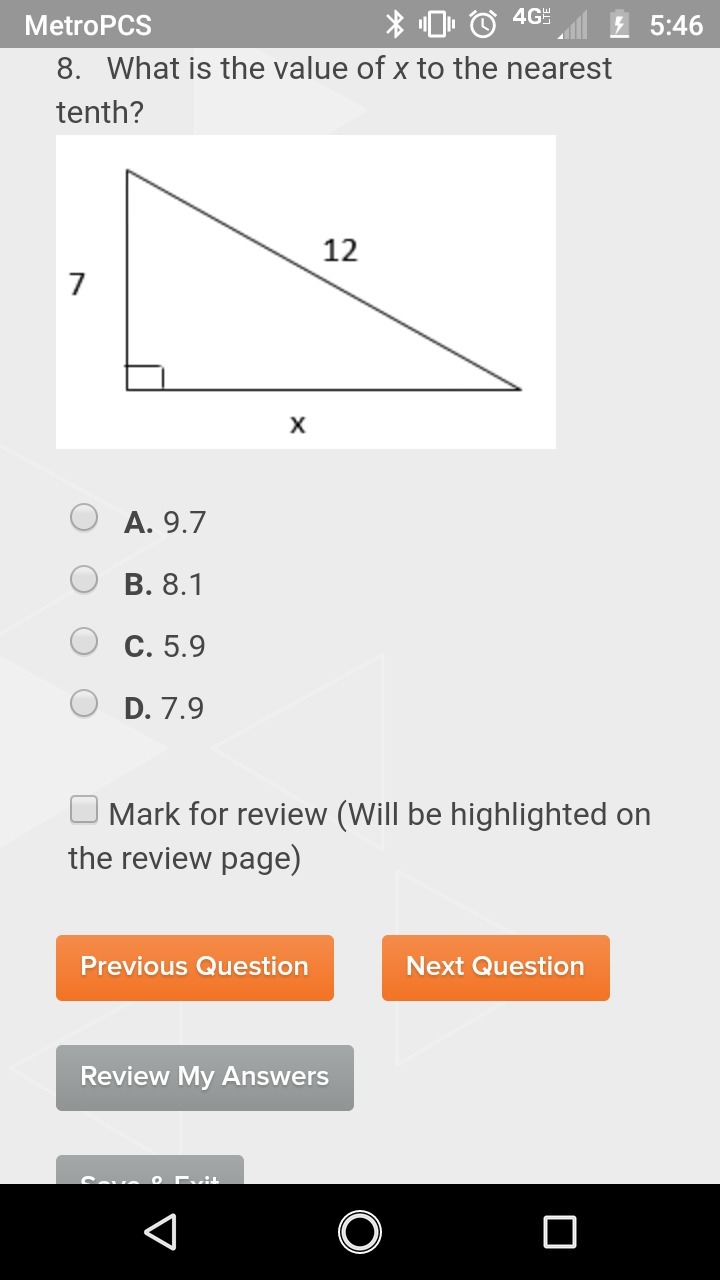Go back using the system back button
The width and height of the screenshot is (720, 1280).
(161, 1231)
